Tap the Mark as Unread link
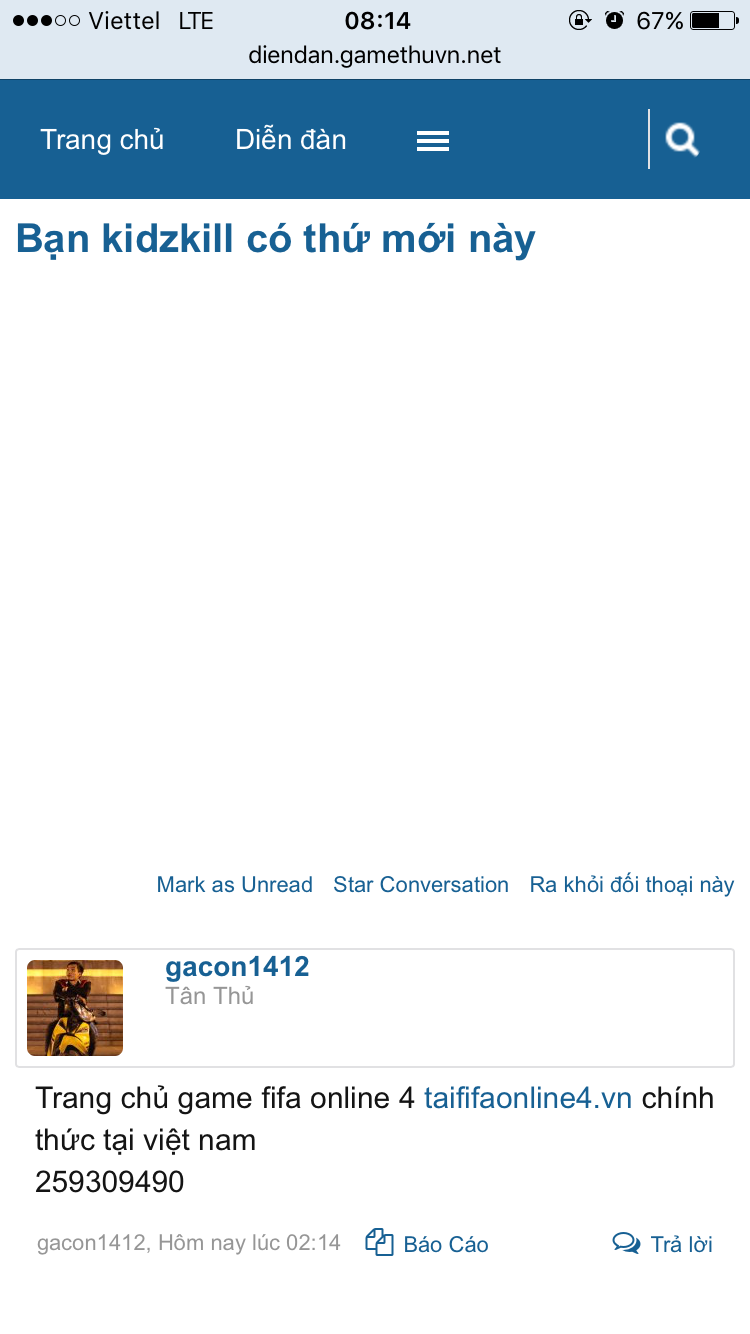750x1334 pixels. click(x=235, y=885)
